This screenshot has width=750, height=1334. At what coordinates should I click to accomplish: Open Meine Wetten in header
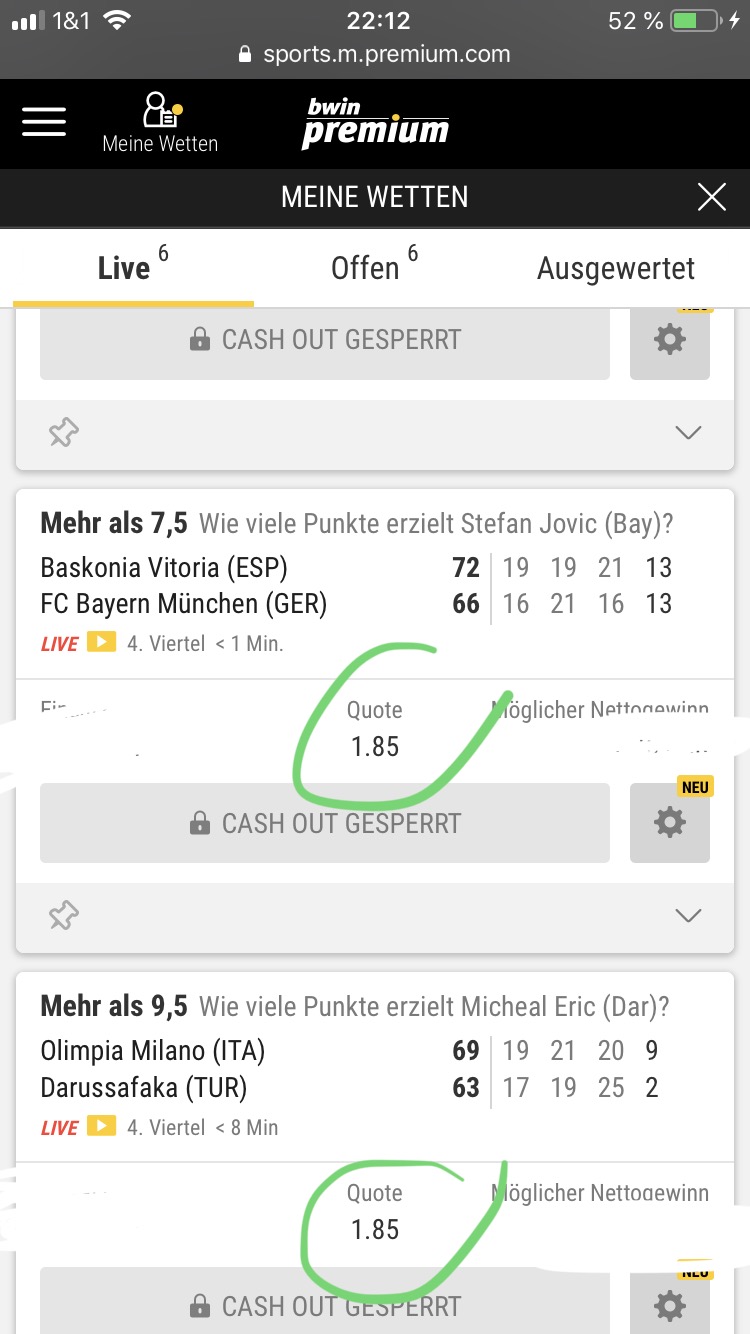[160, 124]
